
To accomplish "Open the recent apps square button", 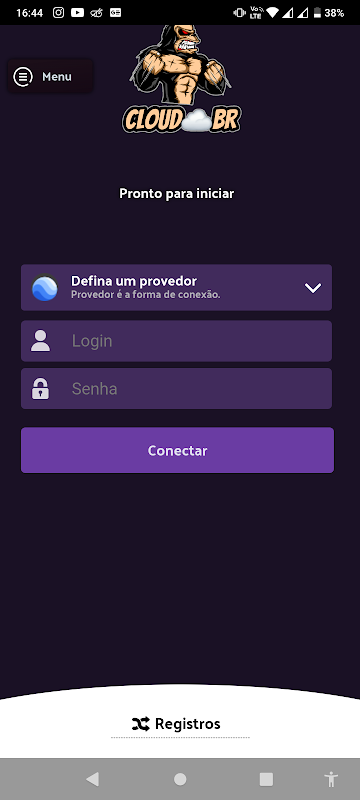I will coord(266,779).
